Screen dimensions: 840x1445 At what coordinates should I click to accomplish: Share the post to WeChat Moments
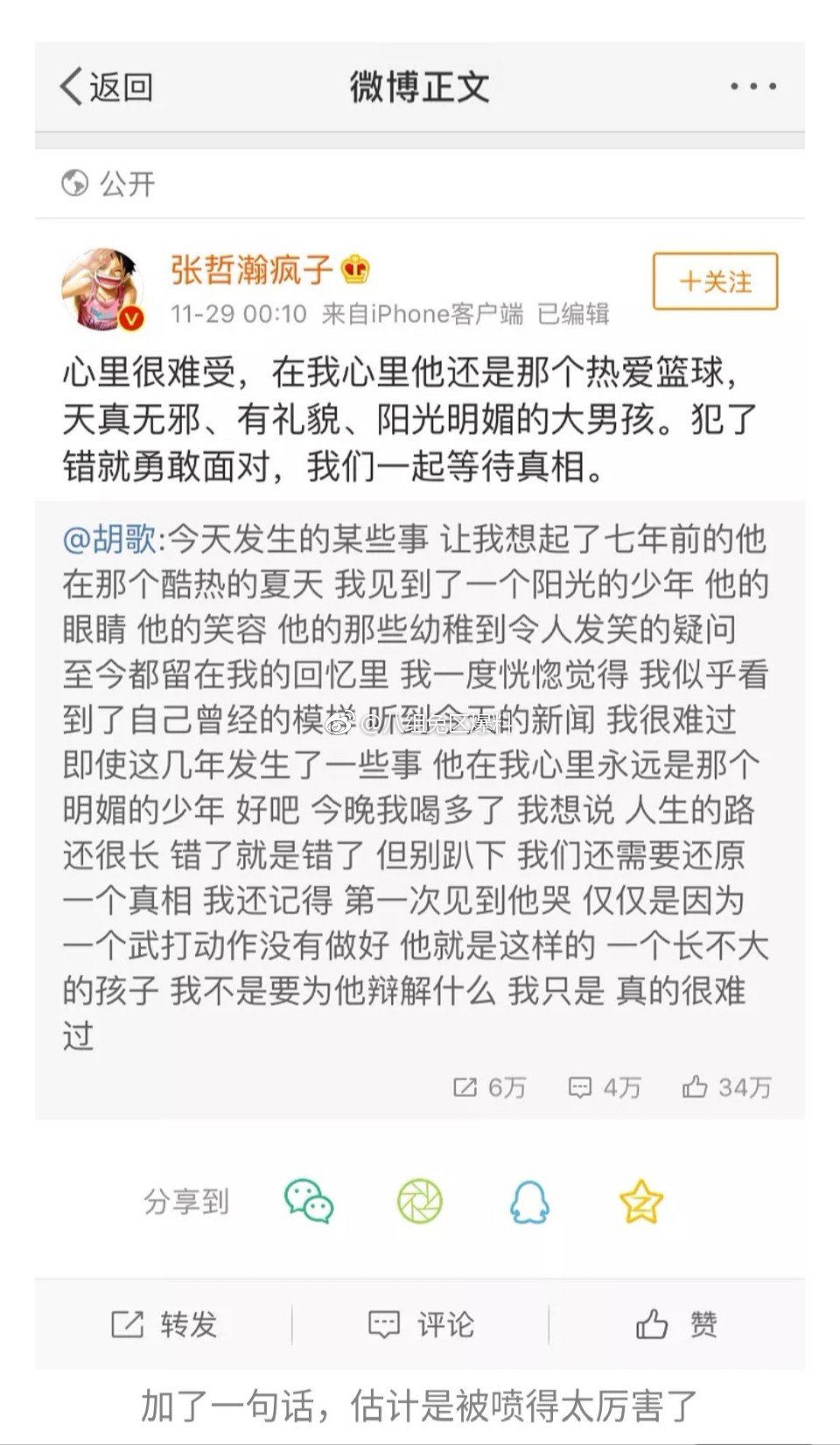click(420, 1201)
